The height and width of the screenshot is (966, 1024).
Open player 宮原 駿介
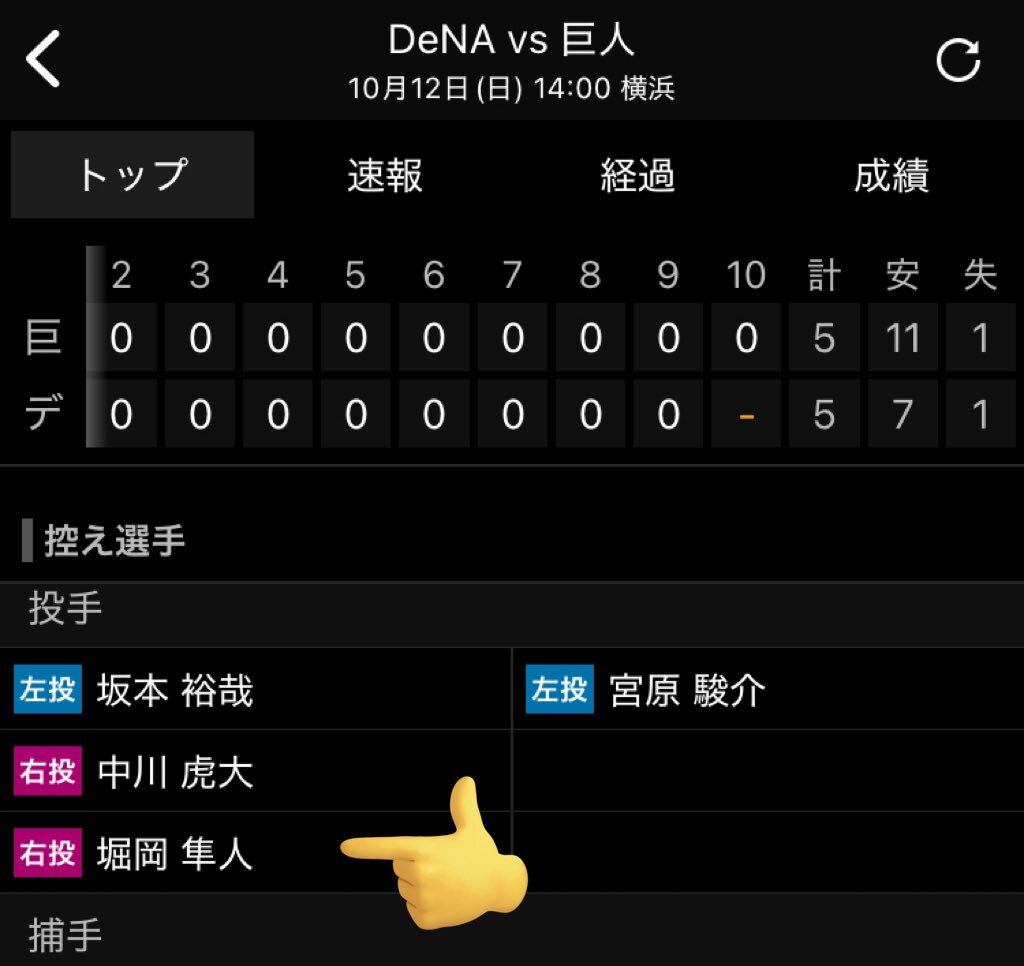tap(687, 691)
